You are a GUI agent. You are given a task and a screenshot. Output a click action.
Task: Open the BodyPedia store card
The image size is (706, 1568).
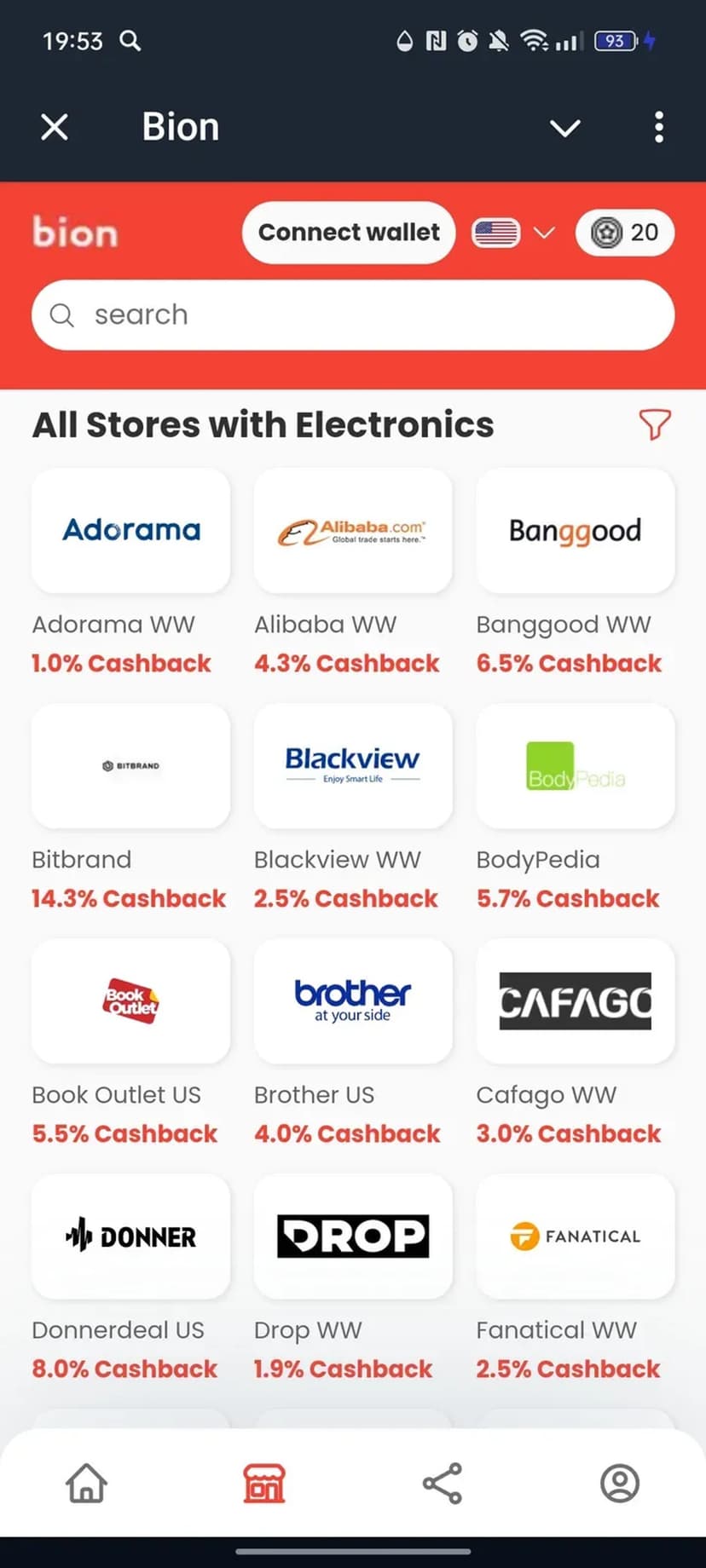coord(576,766)
